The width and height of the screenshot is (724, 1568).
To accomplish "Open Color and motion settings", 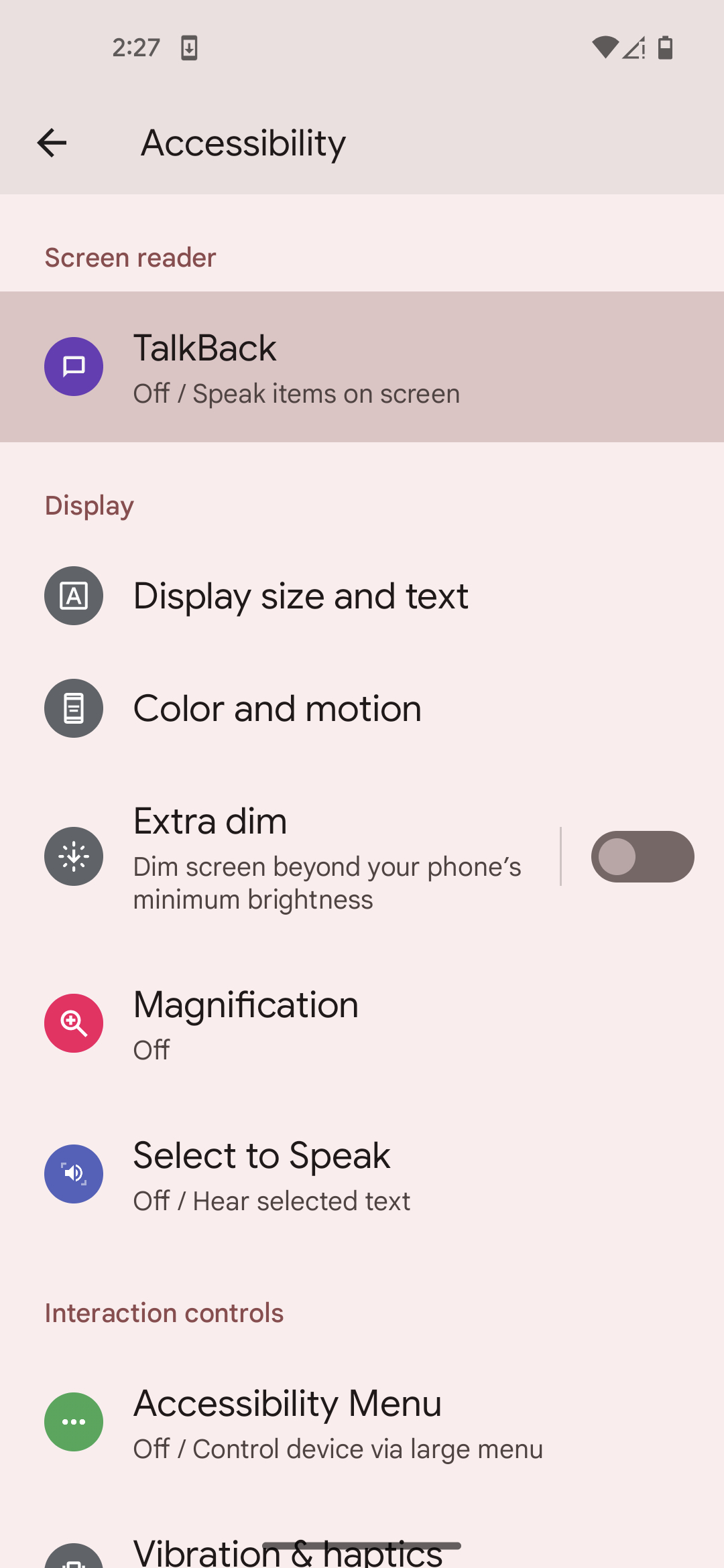I will click(278, 708).
